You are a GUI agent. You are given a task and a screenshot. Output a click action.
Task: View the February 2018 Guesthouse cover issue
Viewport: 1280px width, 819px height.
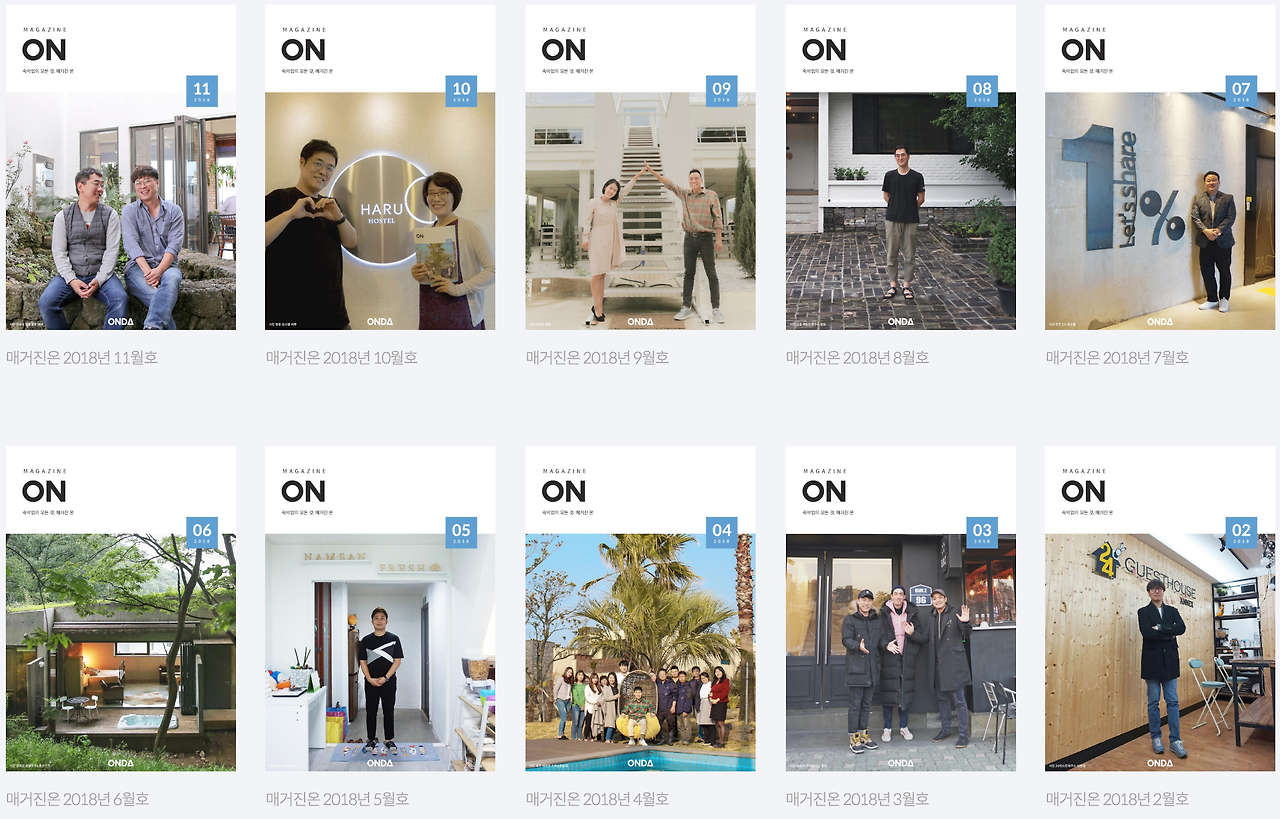click(x=1160, y=608)
